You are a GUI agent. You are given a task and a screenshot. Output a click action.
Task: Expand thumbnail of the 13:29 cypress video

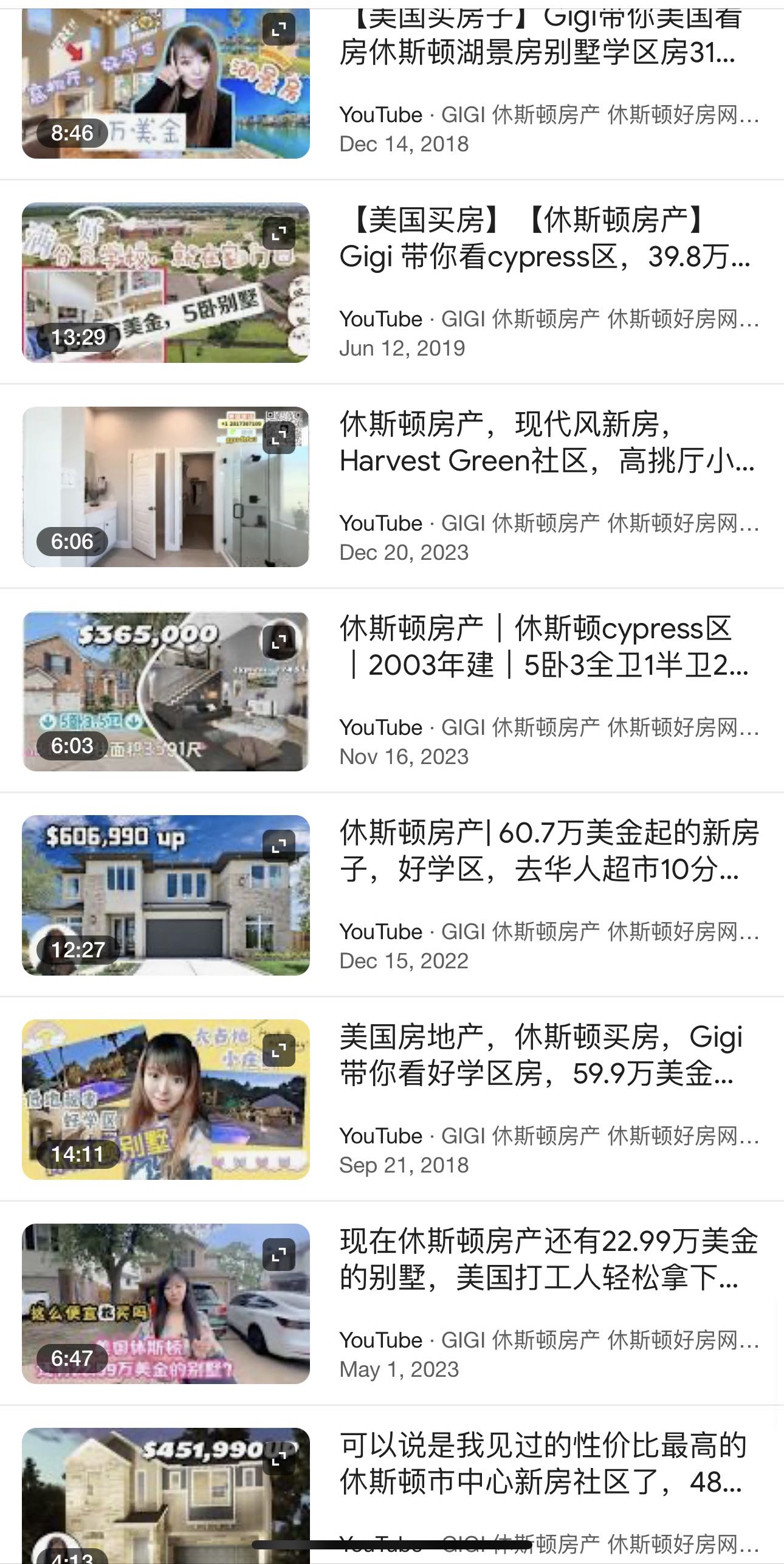[278, 233]
